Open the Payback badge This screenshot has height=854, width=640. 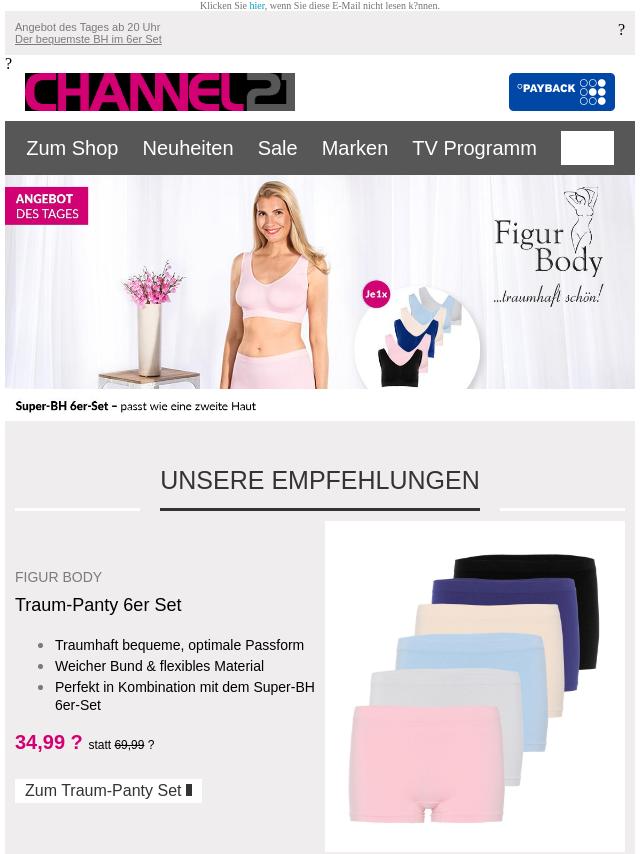pyautogui.click(x=561, y=92)
